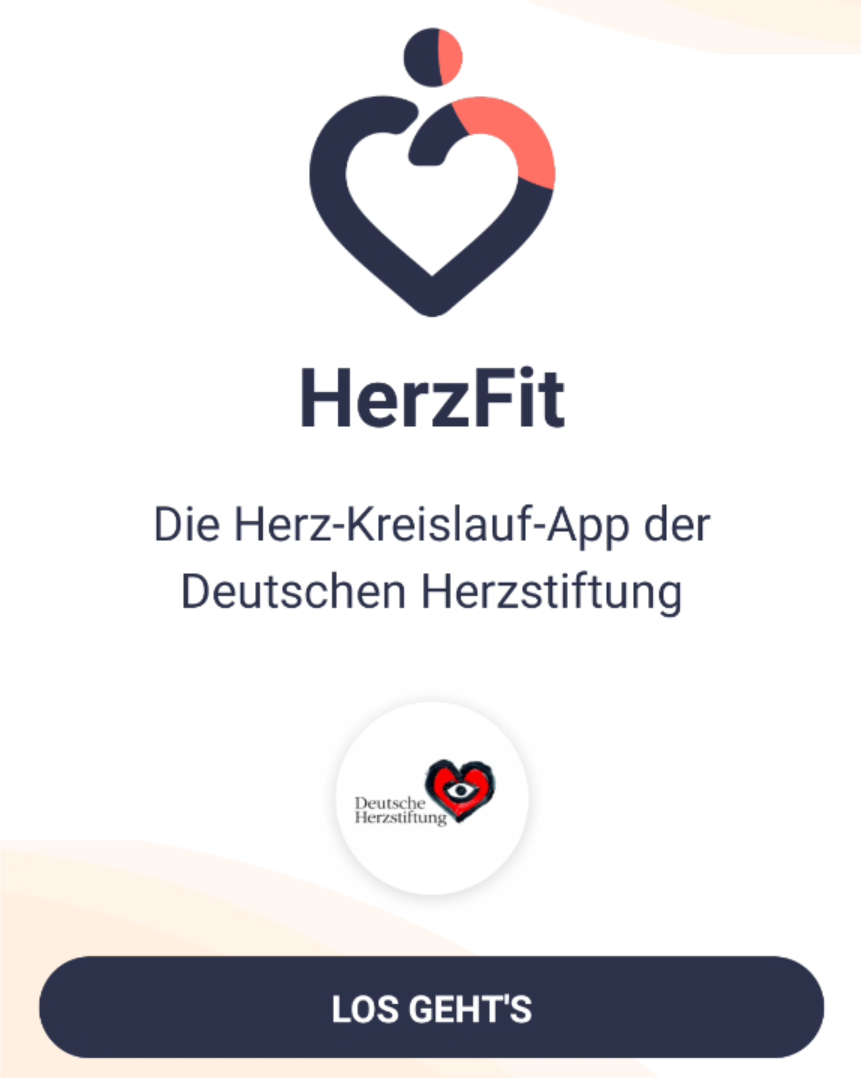Tap the LOS GEHT'S button

(431, 1007)
